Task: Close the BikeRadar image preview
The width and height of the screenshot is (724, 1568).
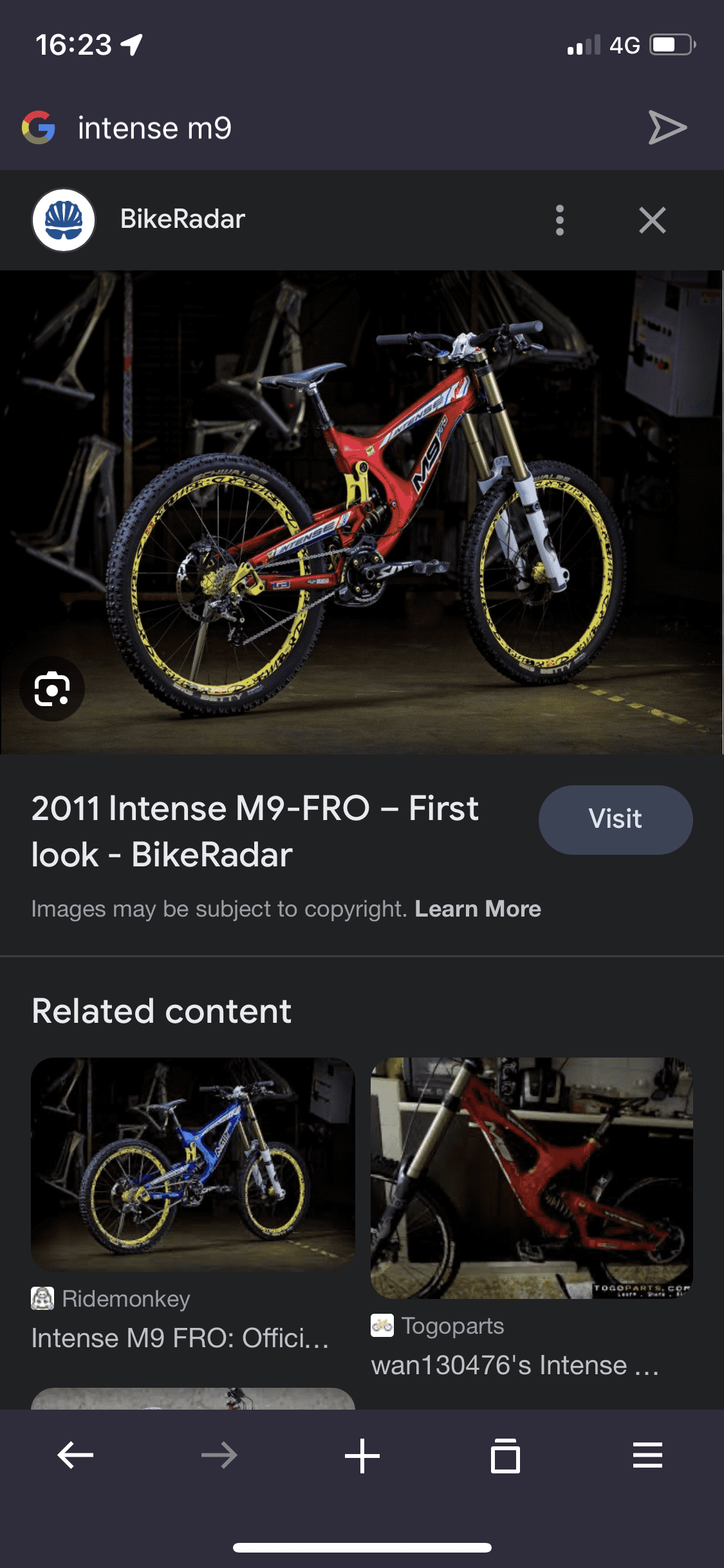Action: pyautogui.click(x=652, y=221)
